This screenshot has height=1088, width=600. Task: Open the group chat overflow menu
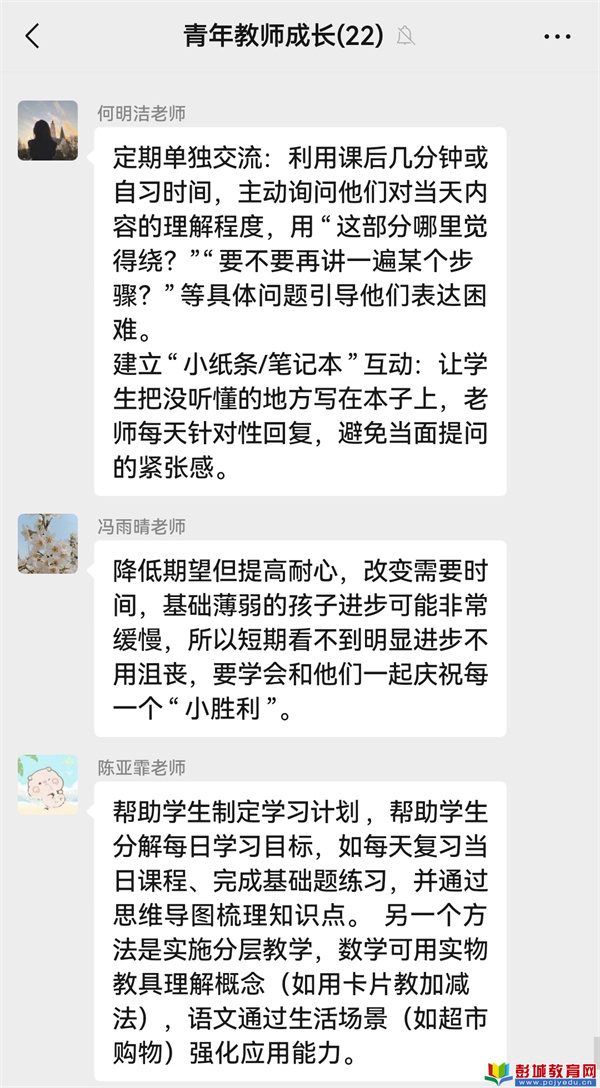[x=557, y=37]
